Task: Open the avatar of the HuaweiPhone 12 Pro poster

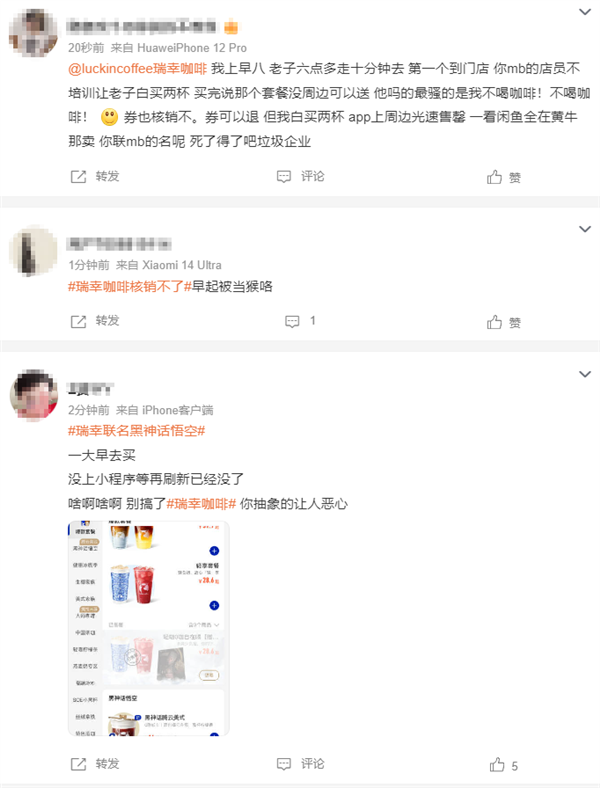Action: click(x=32, y=35)
